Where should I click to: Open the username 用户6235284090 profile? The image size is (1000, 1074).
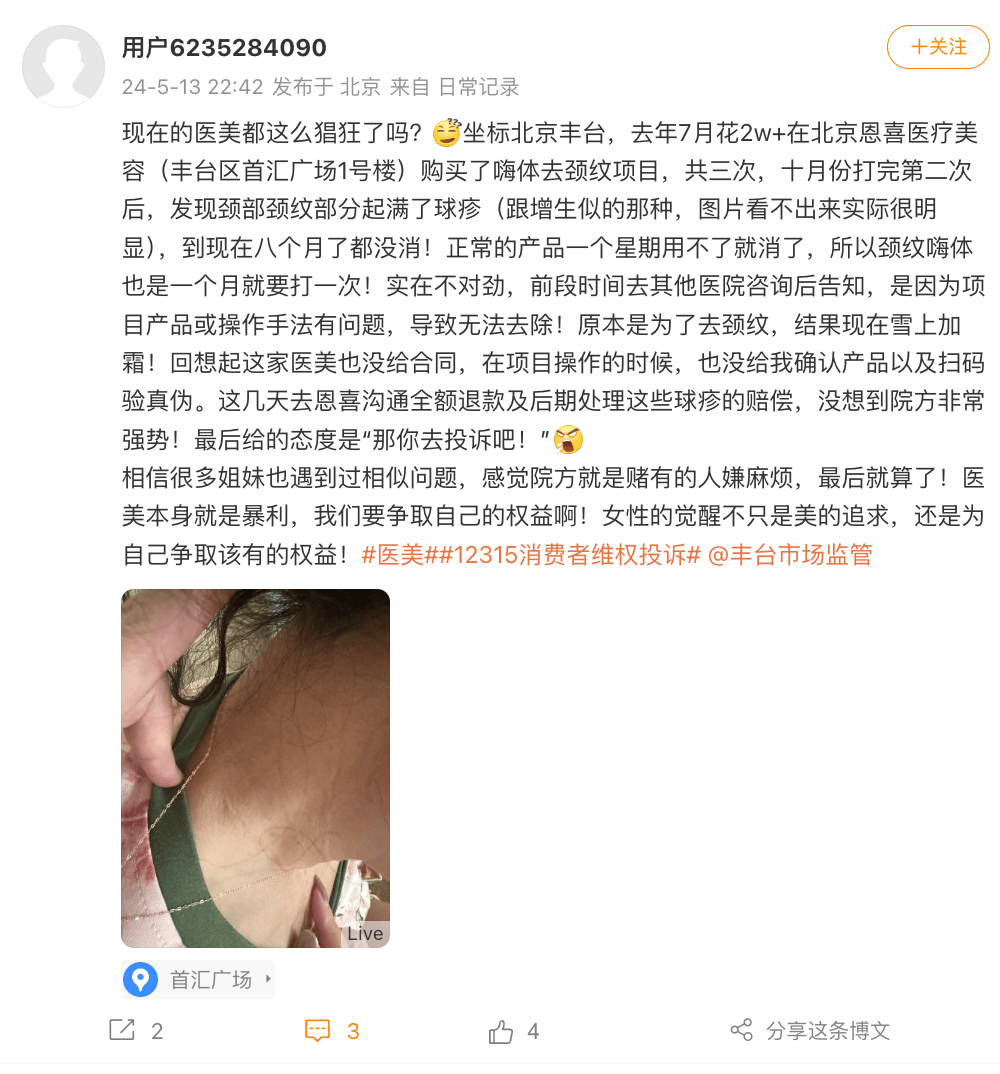click(x=224, y=47)
